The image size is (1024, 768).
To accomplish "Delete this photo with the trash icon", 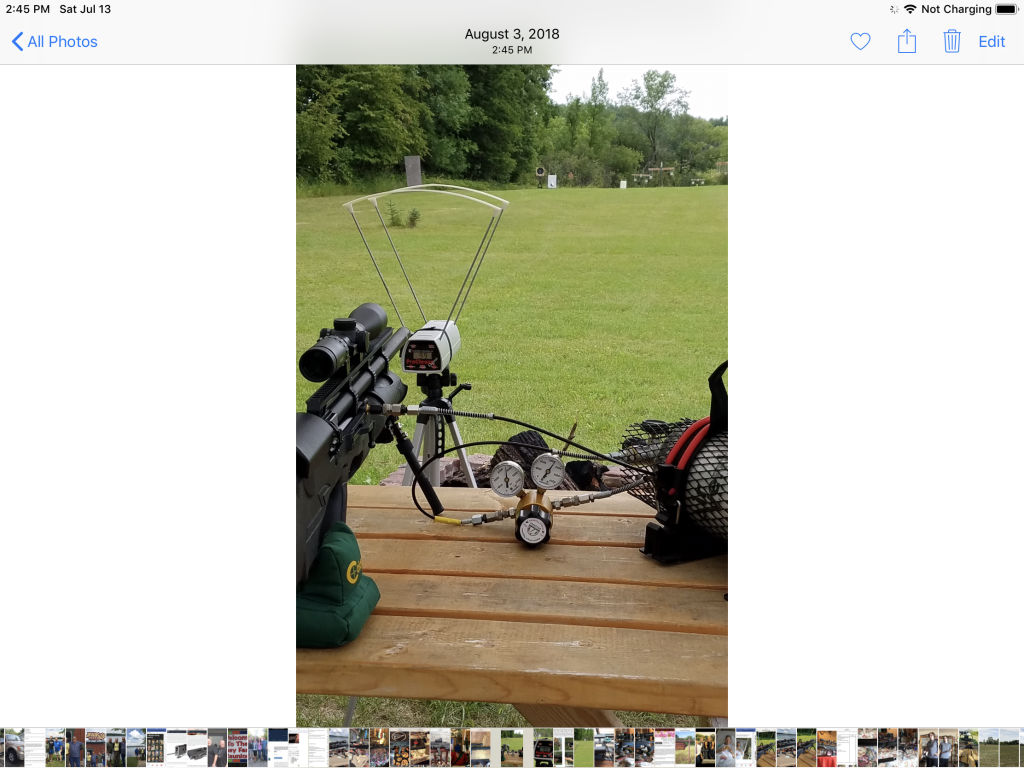I will [x=952, y=42].
